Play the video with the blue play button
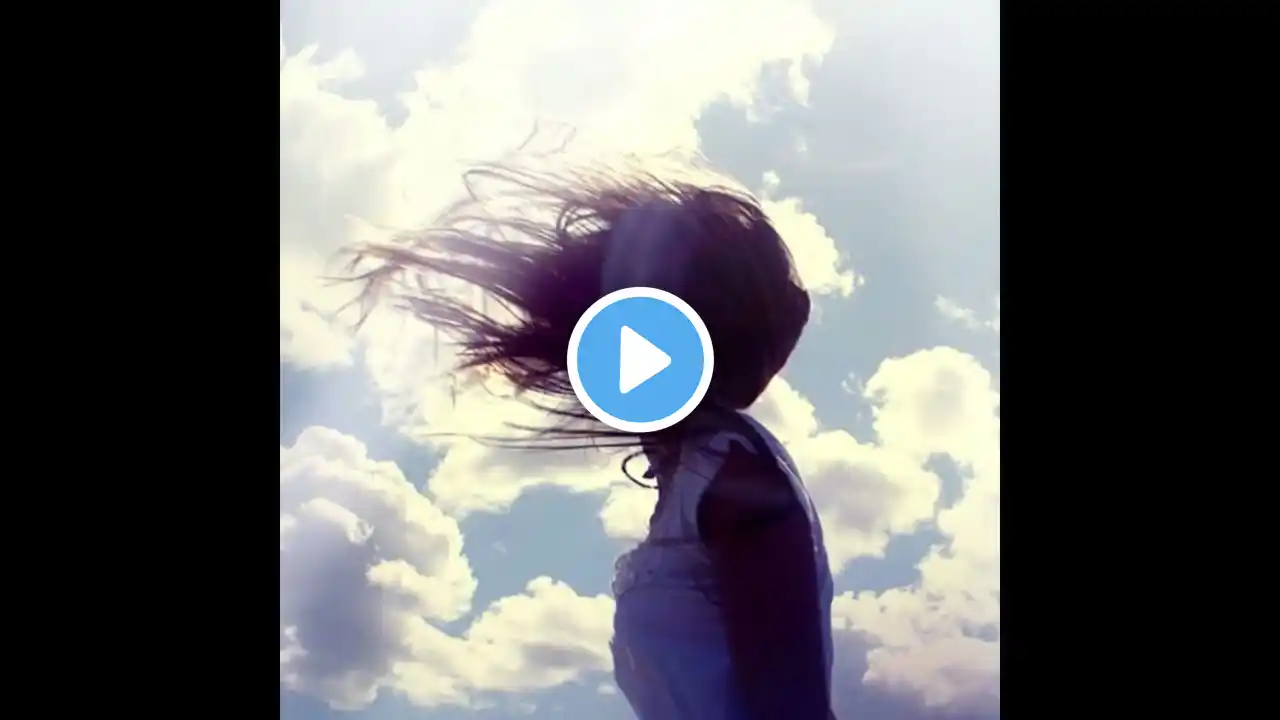The width and height of the screenshot is (1280, 720). coord(640,360)
